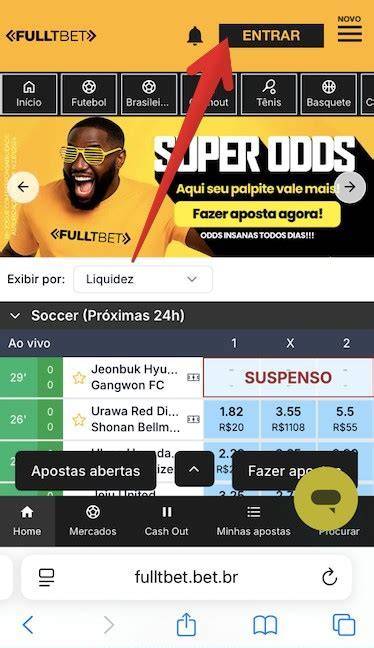This screenshot has height=648, width=374.
Task: Show the previous banner slide
Action: pyautogui.click(x=23, y=187)
